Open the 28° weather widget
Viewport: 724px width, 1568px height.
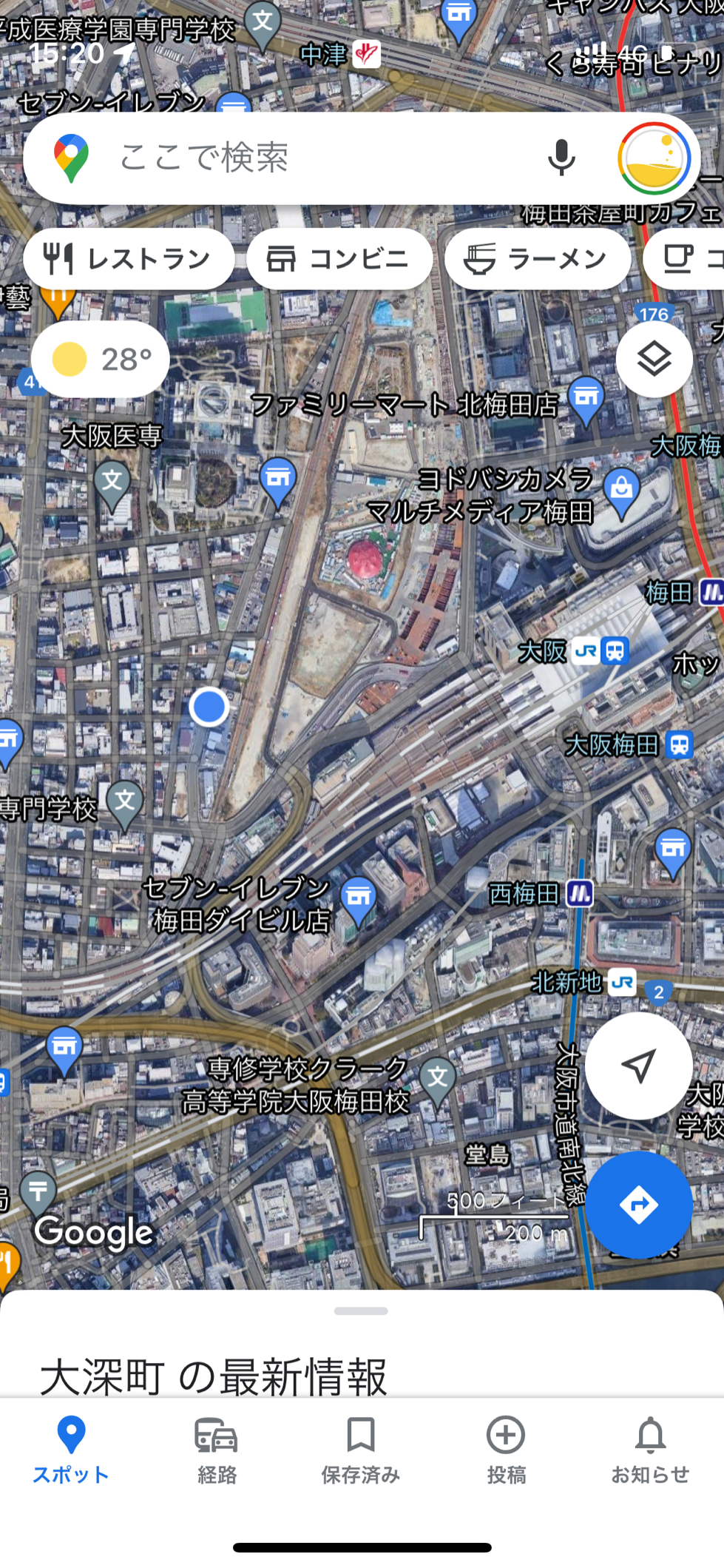(x=101, y=359)
